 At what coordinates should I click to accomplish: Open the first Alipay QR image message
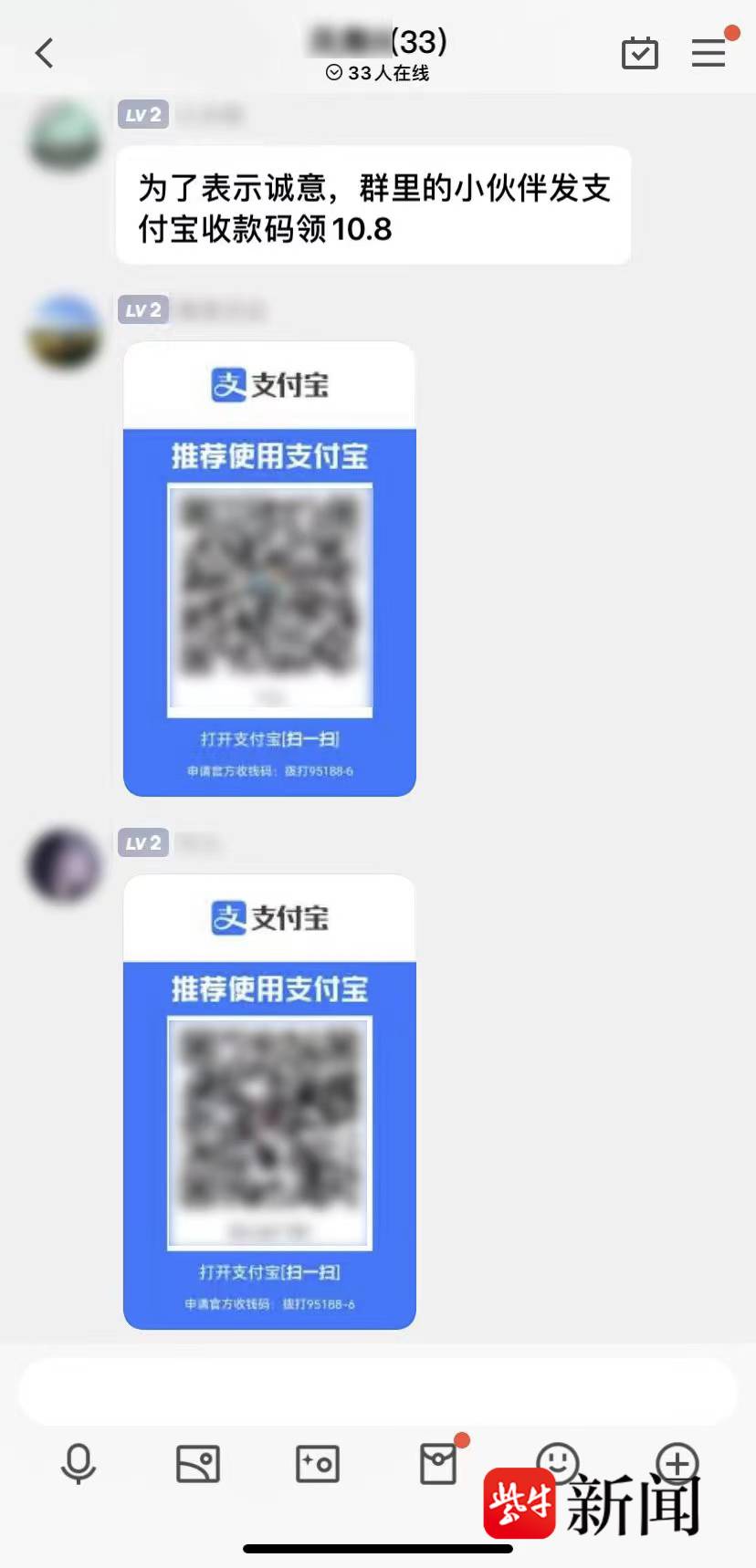click(x=269, y=568)
